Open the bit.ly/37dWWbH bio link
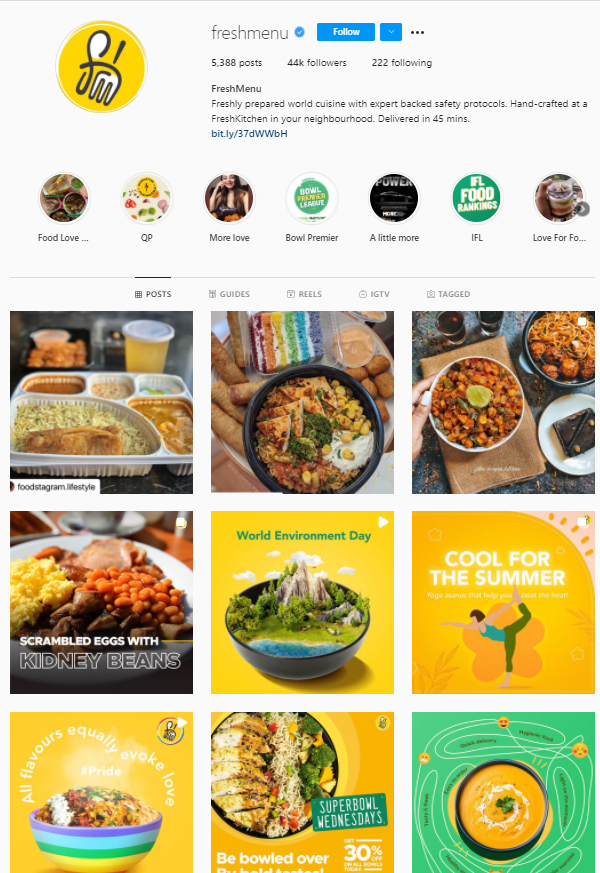Screen dimensions: 600x873 pyautogui.click(x=249, y=133)
